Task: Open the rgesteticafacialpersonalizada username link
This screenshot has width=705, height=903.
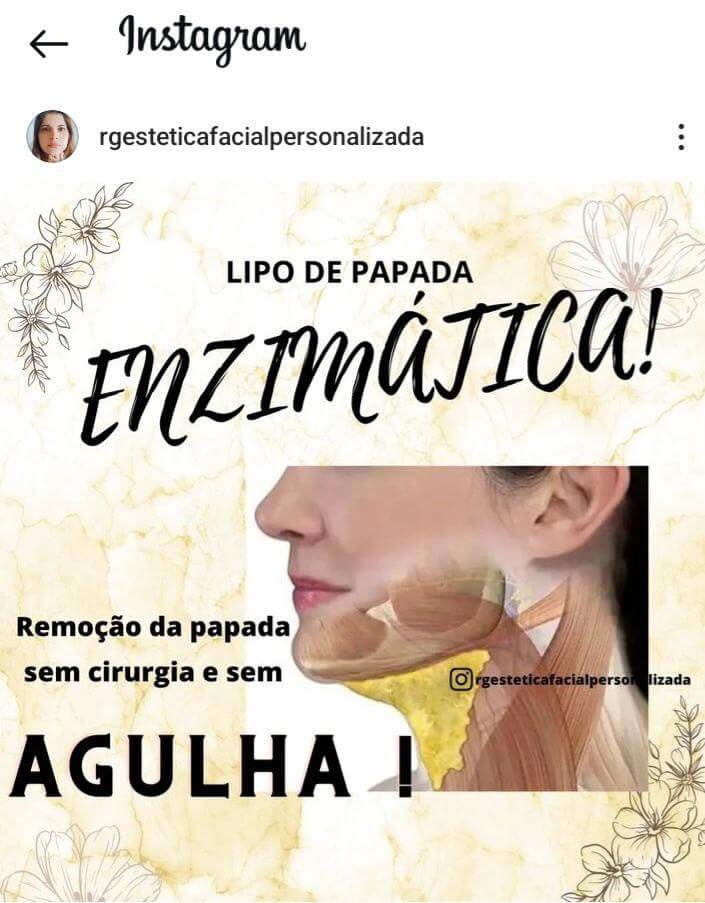Action: (262, 137)
